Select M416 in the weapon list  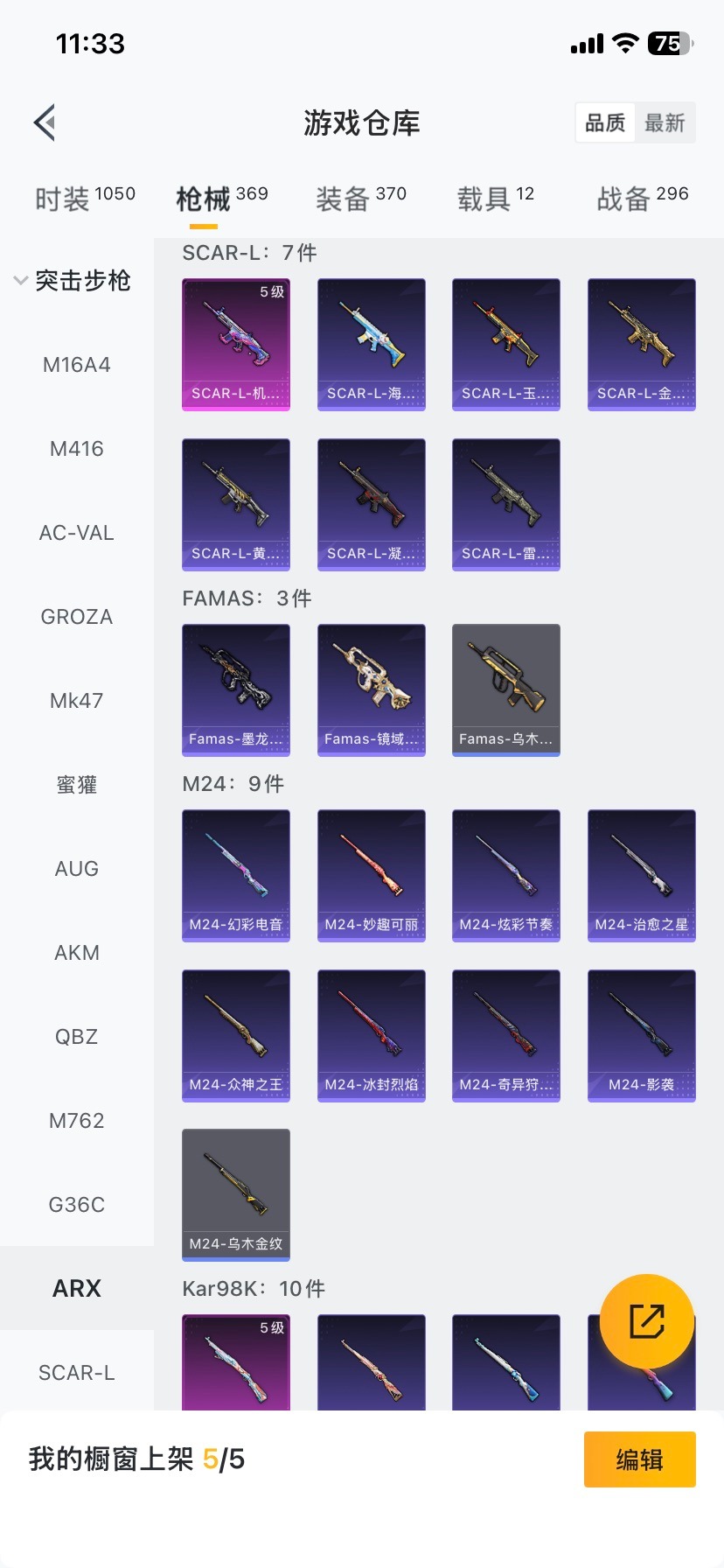pos(77,449)
